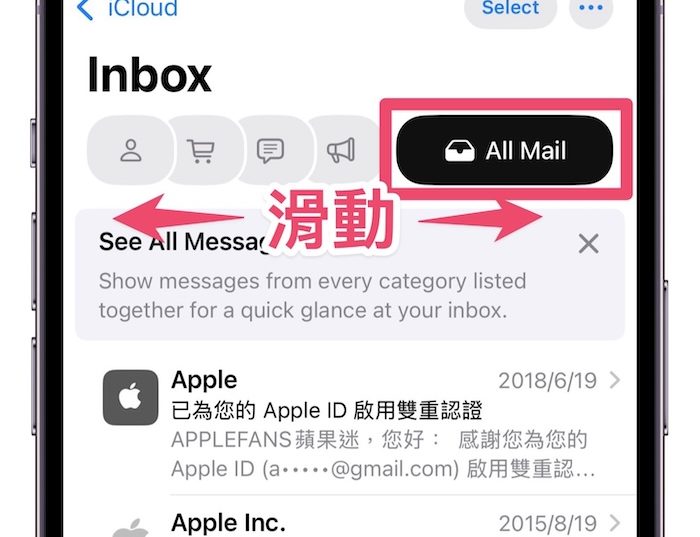
Task: Switch to the Primary person category
Action: tap(131, 151)
